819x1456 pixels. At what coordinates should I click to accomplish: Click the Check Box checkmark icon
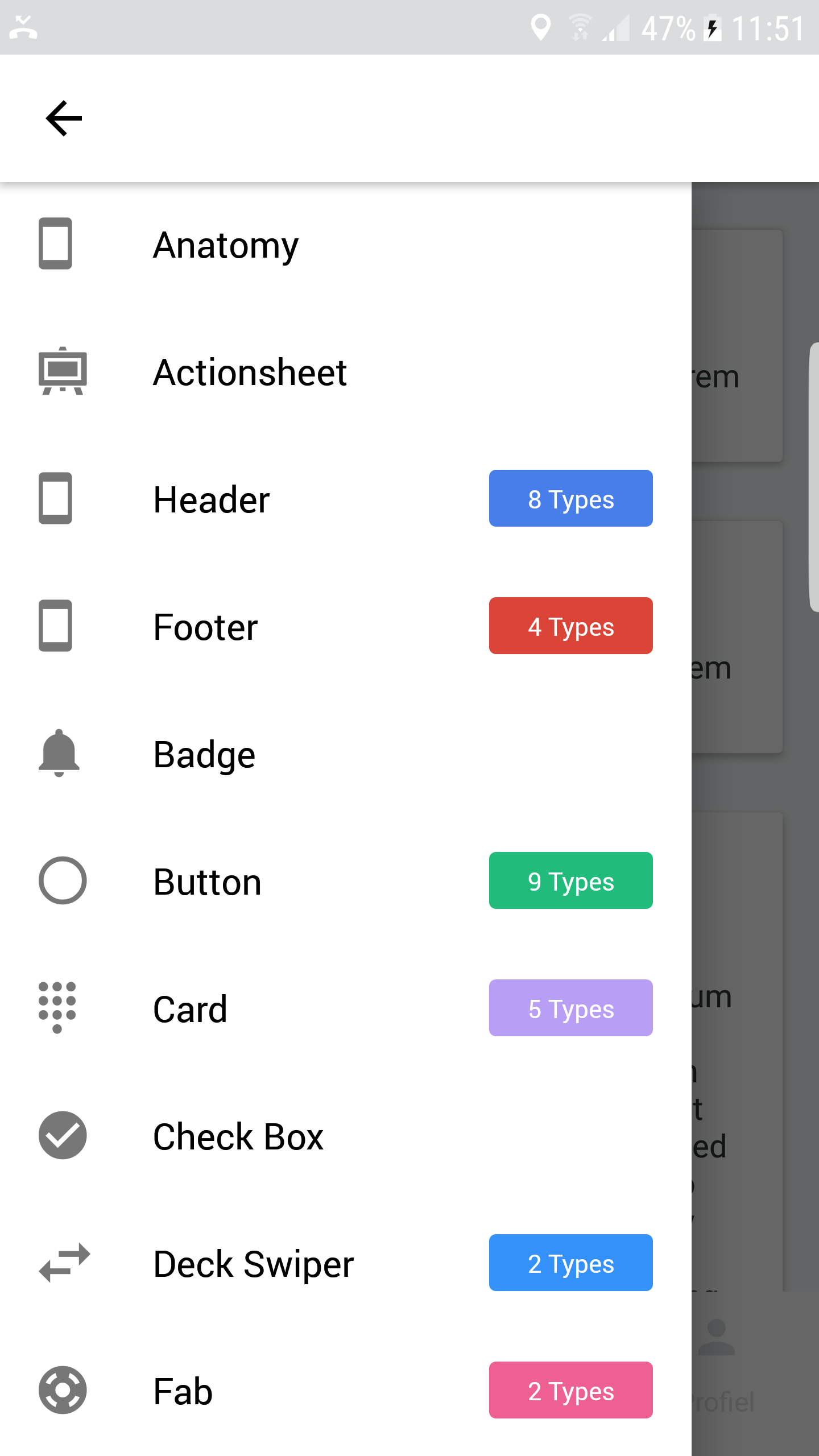(63, 1136)
